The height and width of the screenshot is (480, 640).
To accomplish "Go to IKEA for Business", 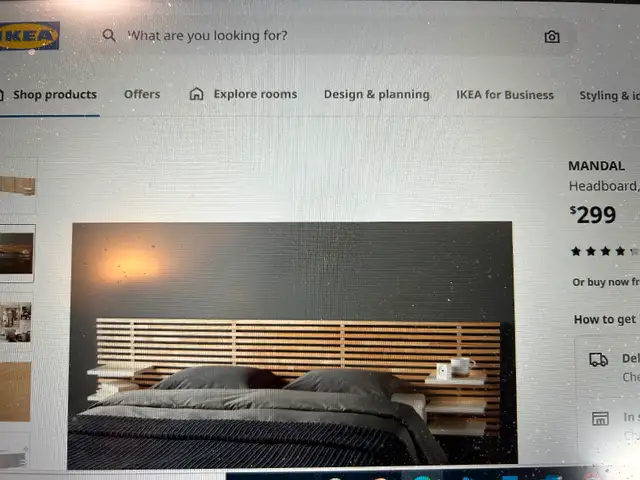I will [x=504, y=95].
